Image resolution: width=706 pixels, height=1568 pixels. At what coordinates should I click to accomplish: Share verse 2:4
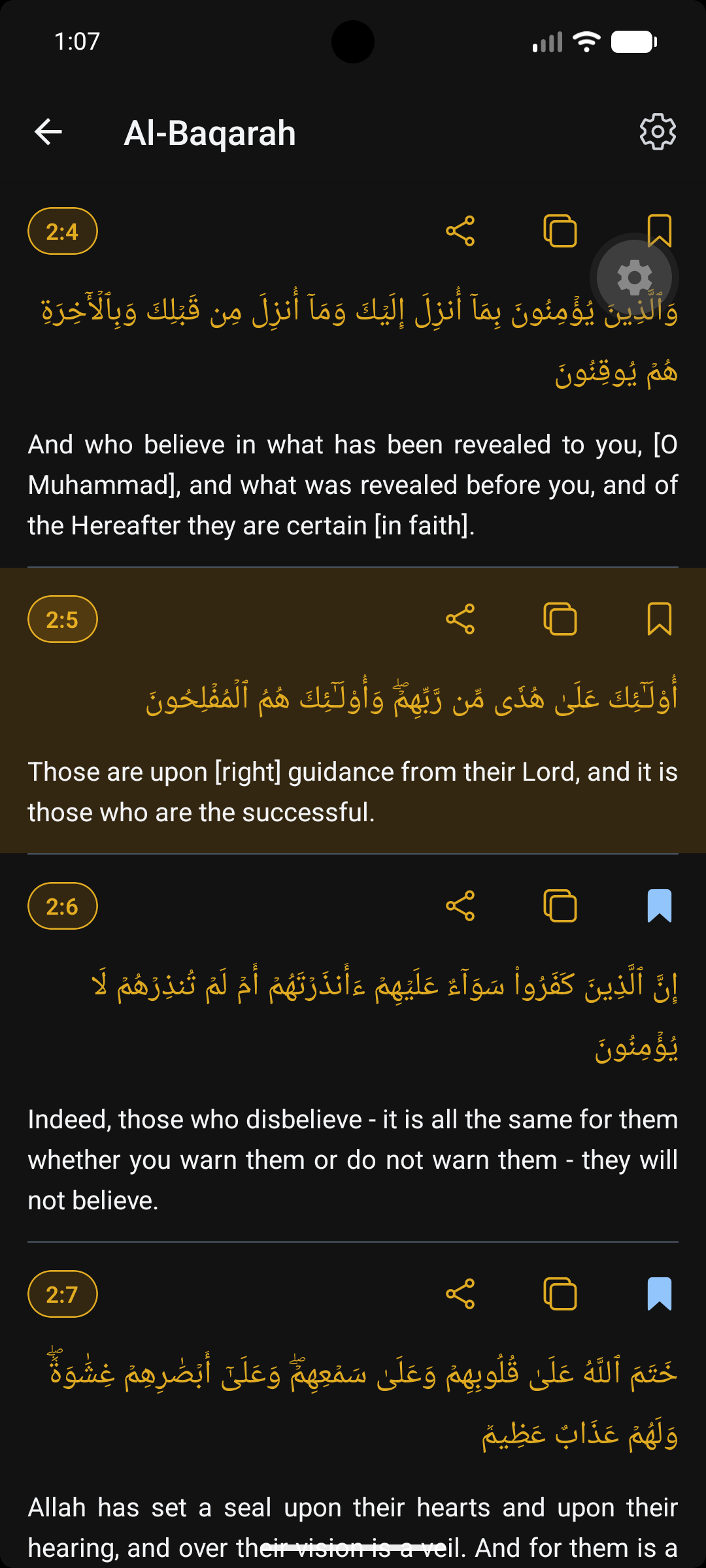point(460,231)
